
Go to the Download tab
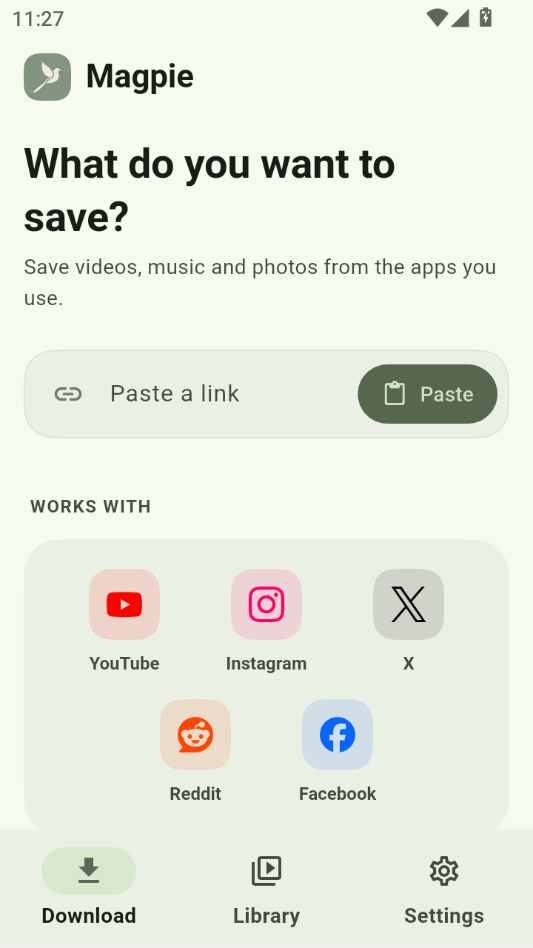coord(89,891)
